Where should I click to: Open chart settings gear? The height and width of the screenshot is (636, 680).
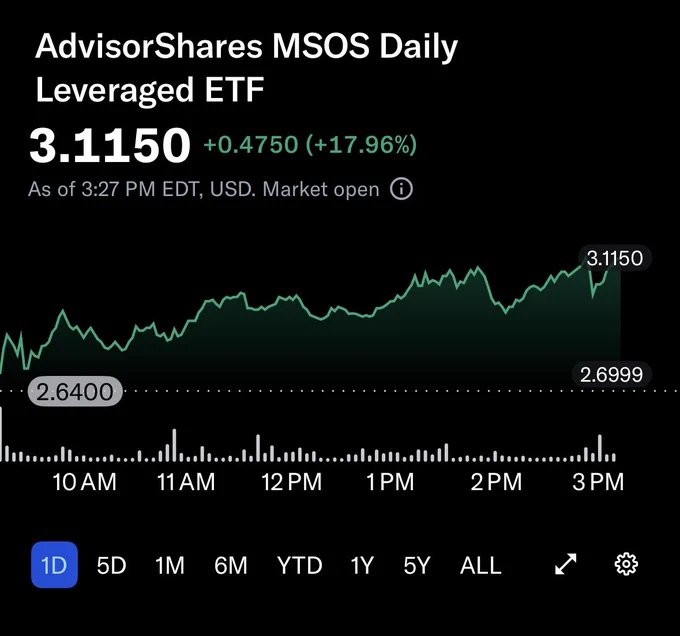tap(626, 564)
